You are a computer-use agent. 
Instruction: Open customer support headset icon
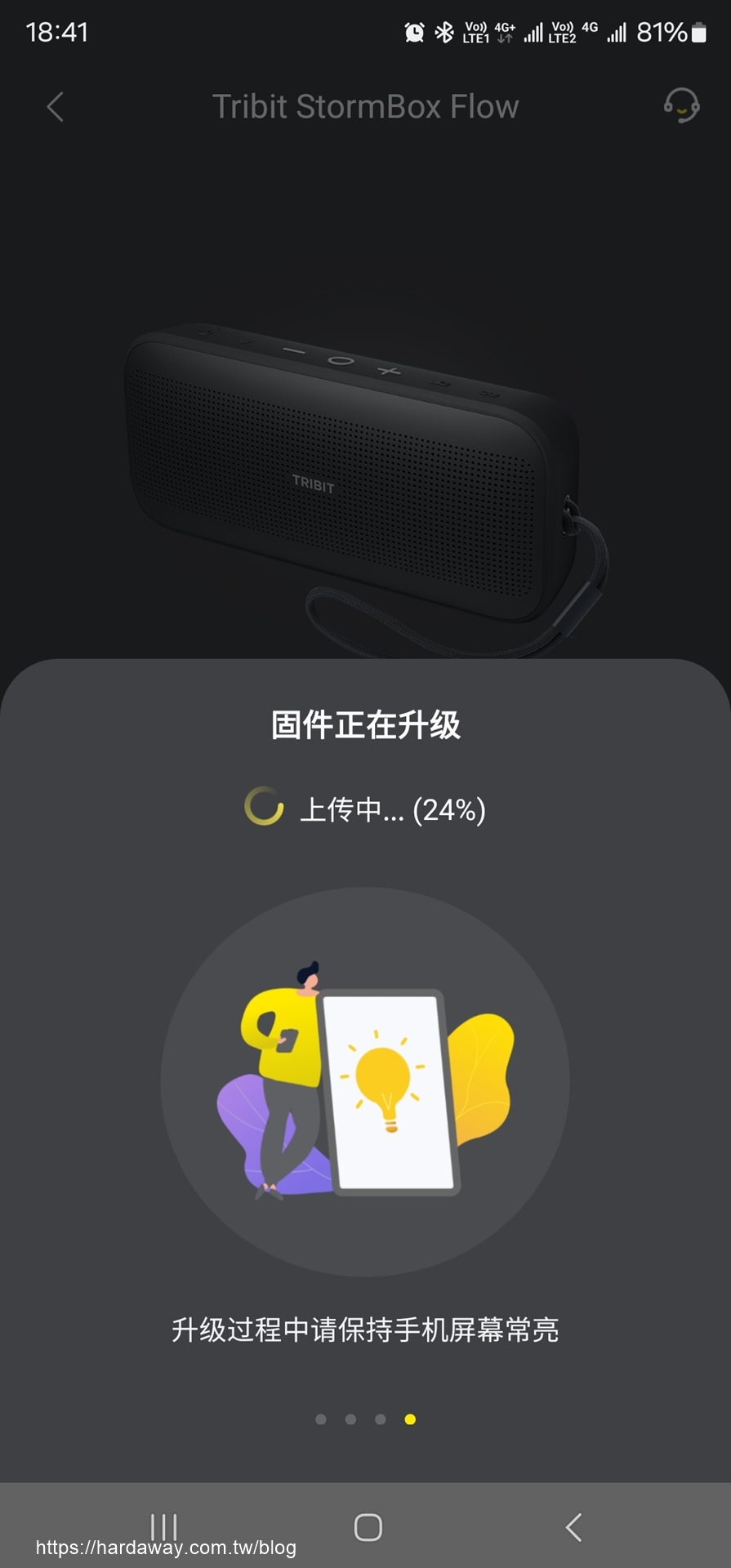[x=681, y=106]
